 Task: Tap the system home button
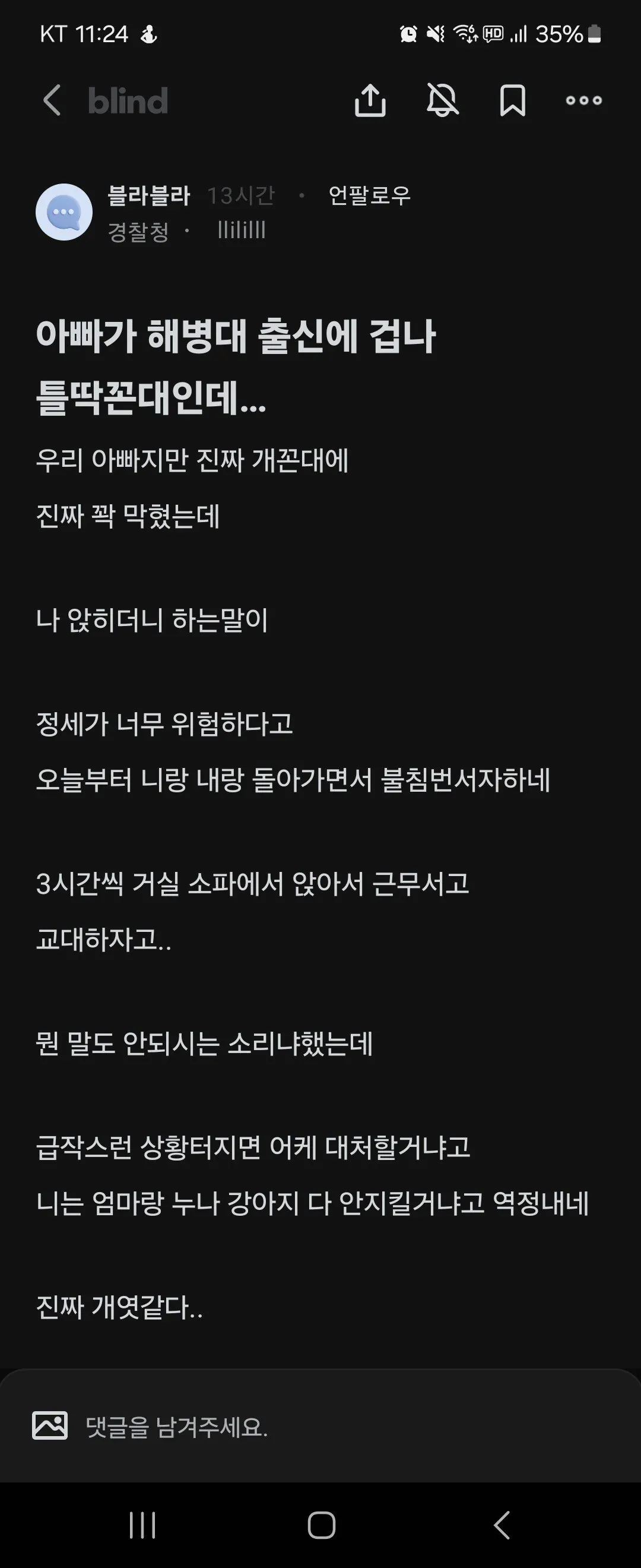coord(321,1525)
